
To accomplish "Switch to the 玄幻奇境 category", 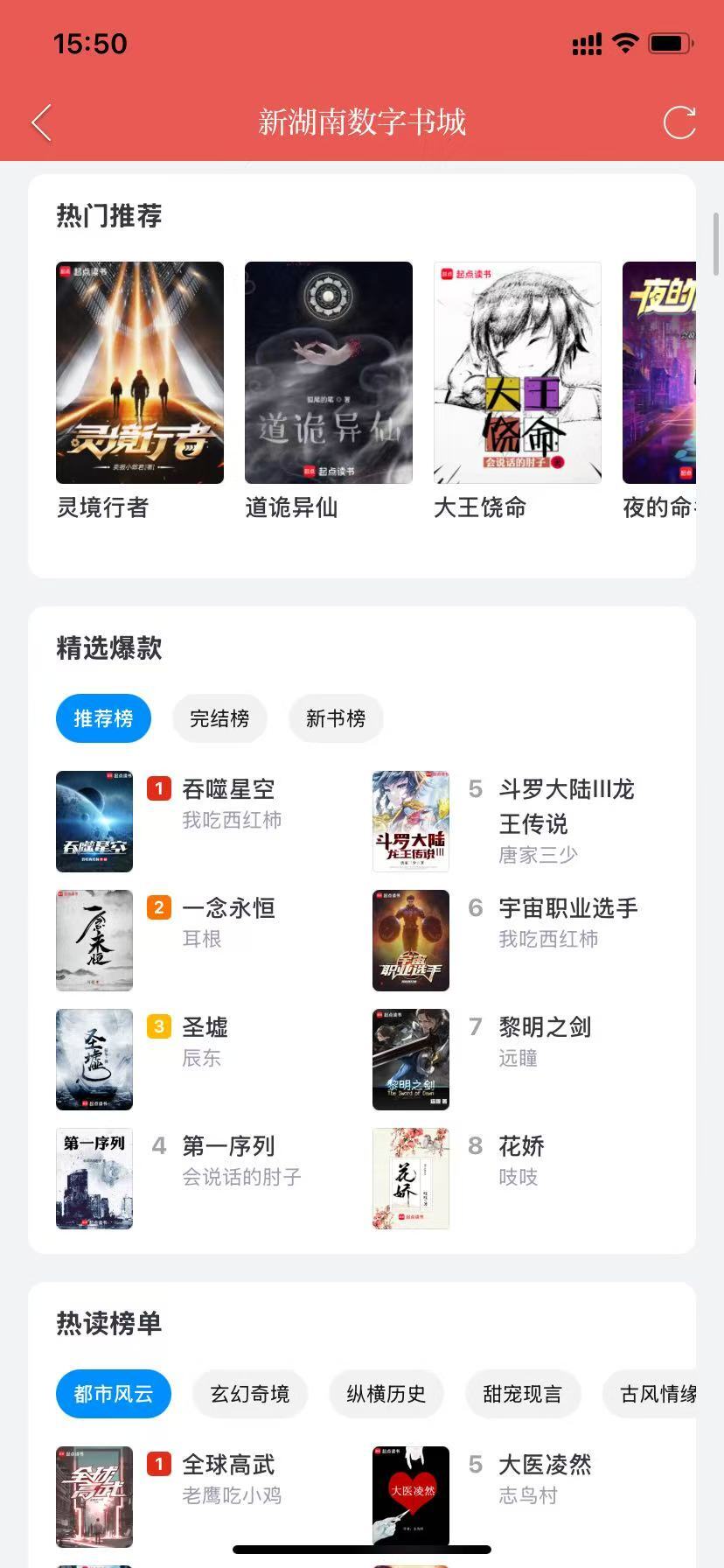I will [x=250, y=1394].
